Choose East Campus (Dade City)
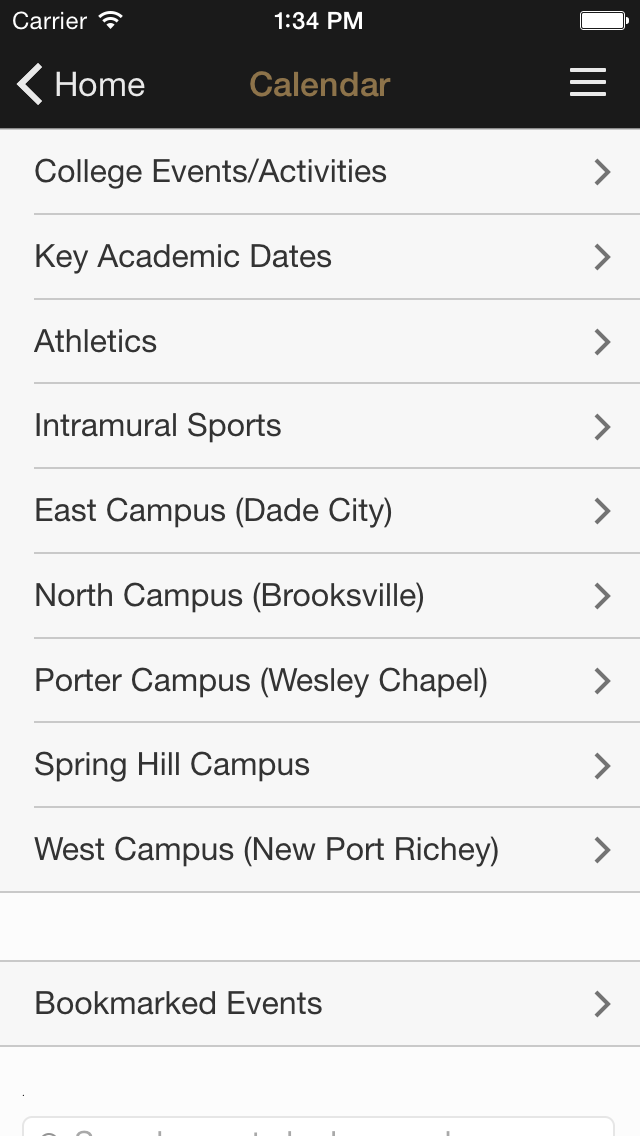This screenshot has height=1136, width=640. pos(320,511)
